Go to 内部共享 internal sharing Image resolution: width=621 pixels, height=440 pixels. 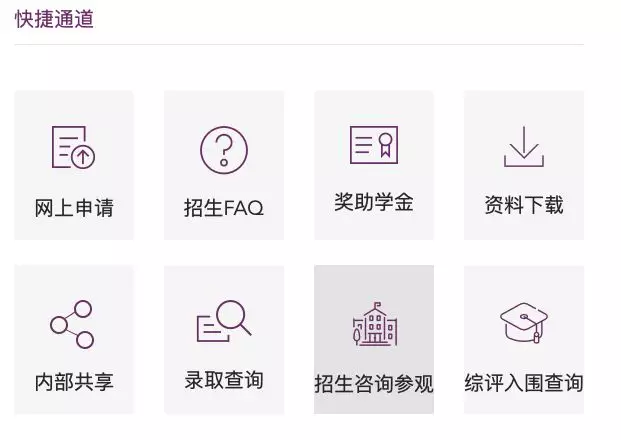(74, 340)
